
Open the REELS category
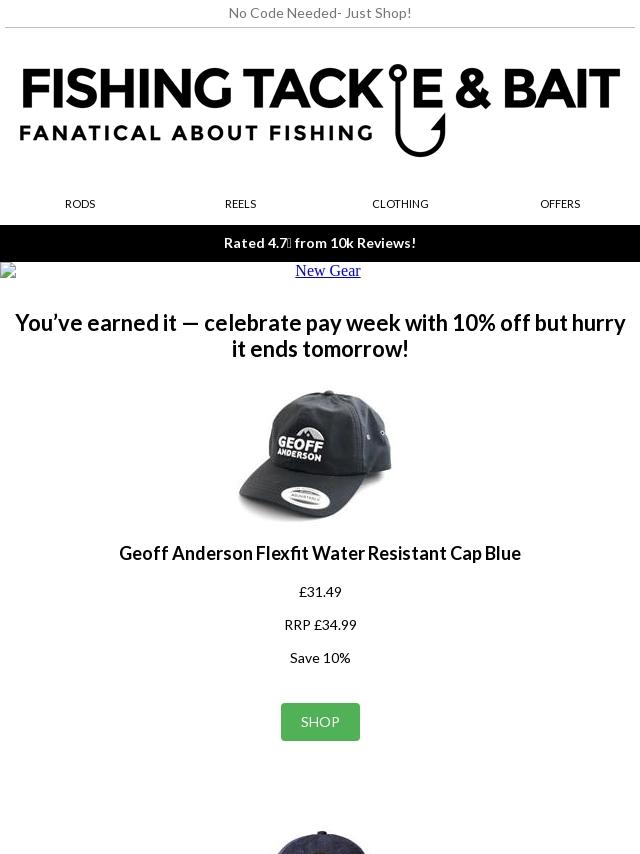[x=240, y=204]
